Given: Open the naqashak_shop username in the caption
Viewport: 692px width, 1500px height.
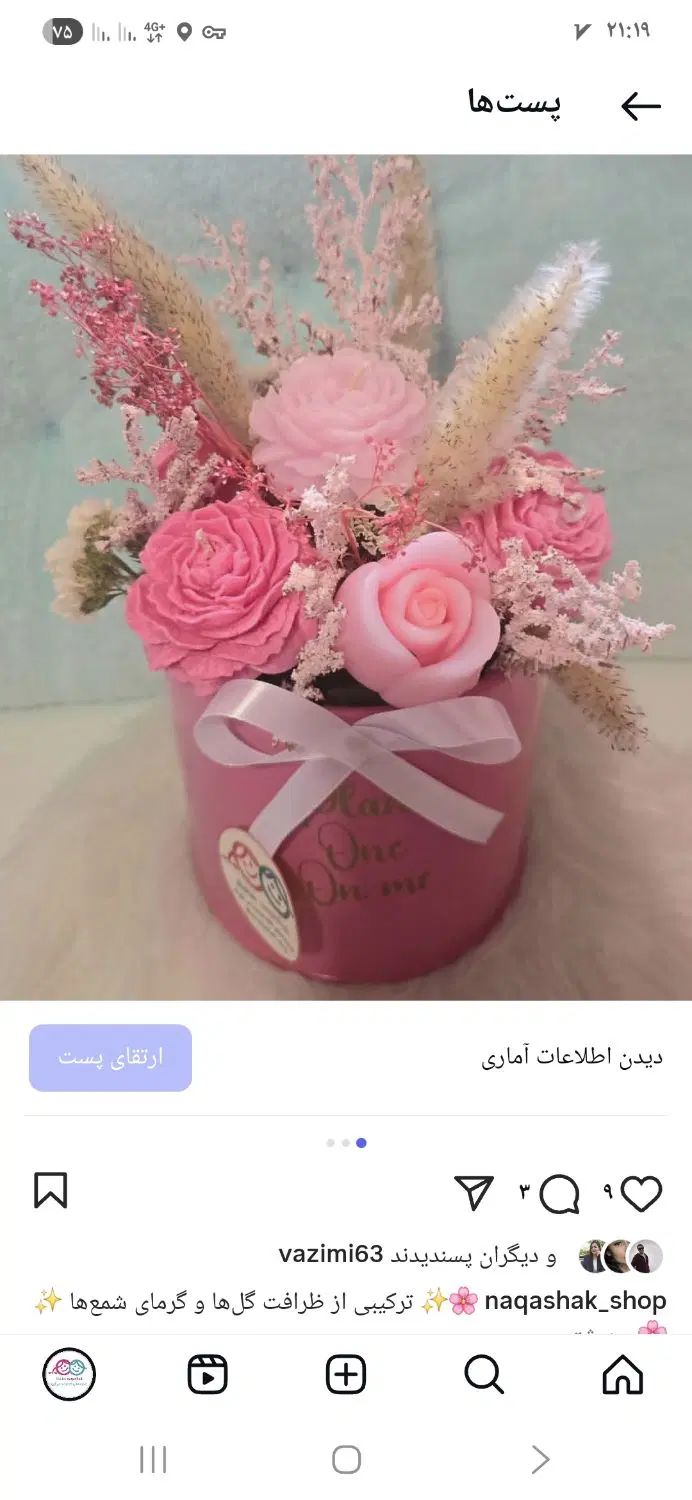Looking at the screenshot, I should tap(574, 1301).
